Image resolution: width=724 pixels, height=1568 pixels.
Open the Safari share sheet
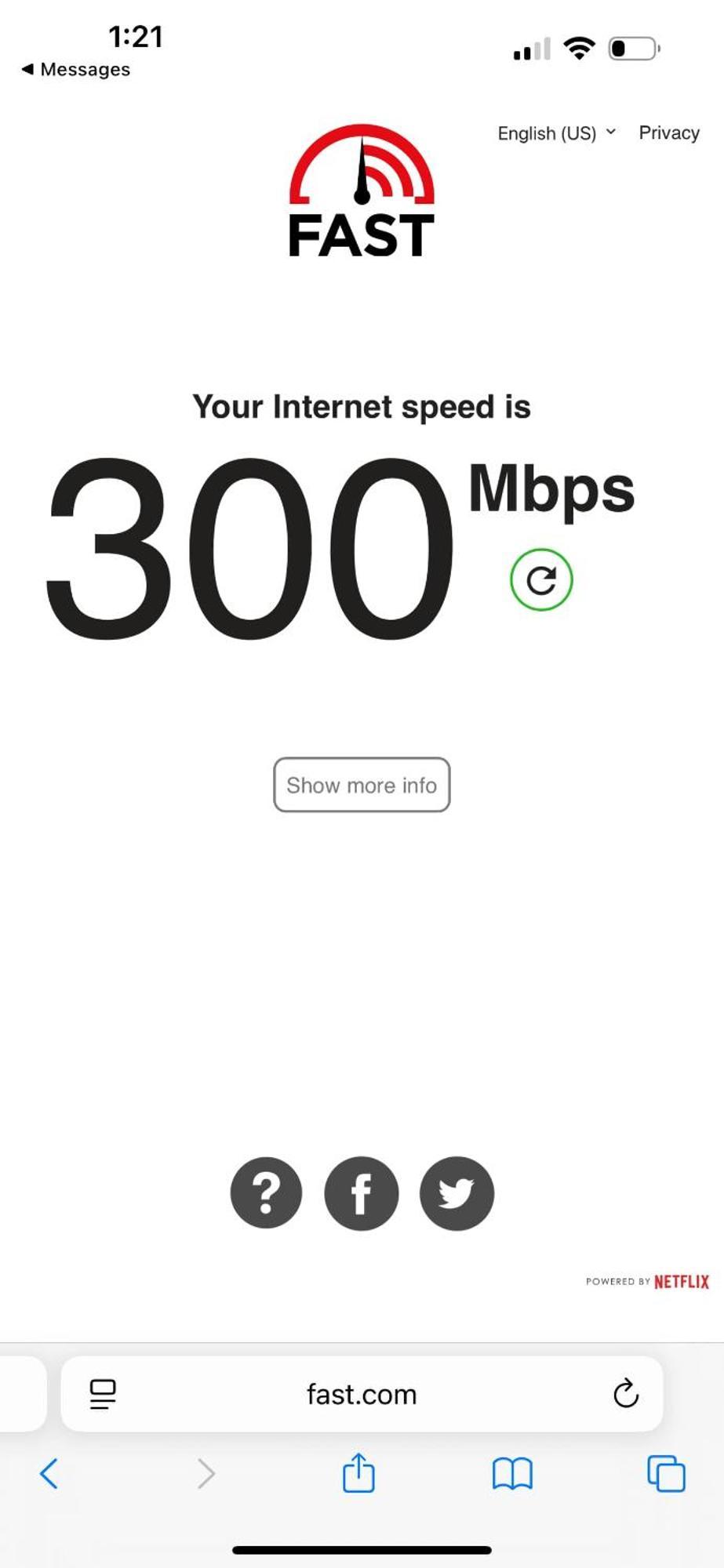point(358,1473)
